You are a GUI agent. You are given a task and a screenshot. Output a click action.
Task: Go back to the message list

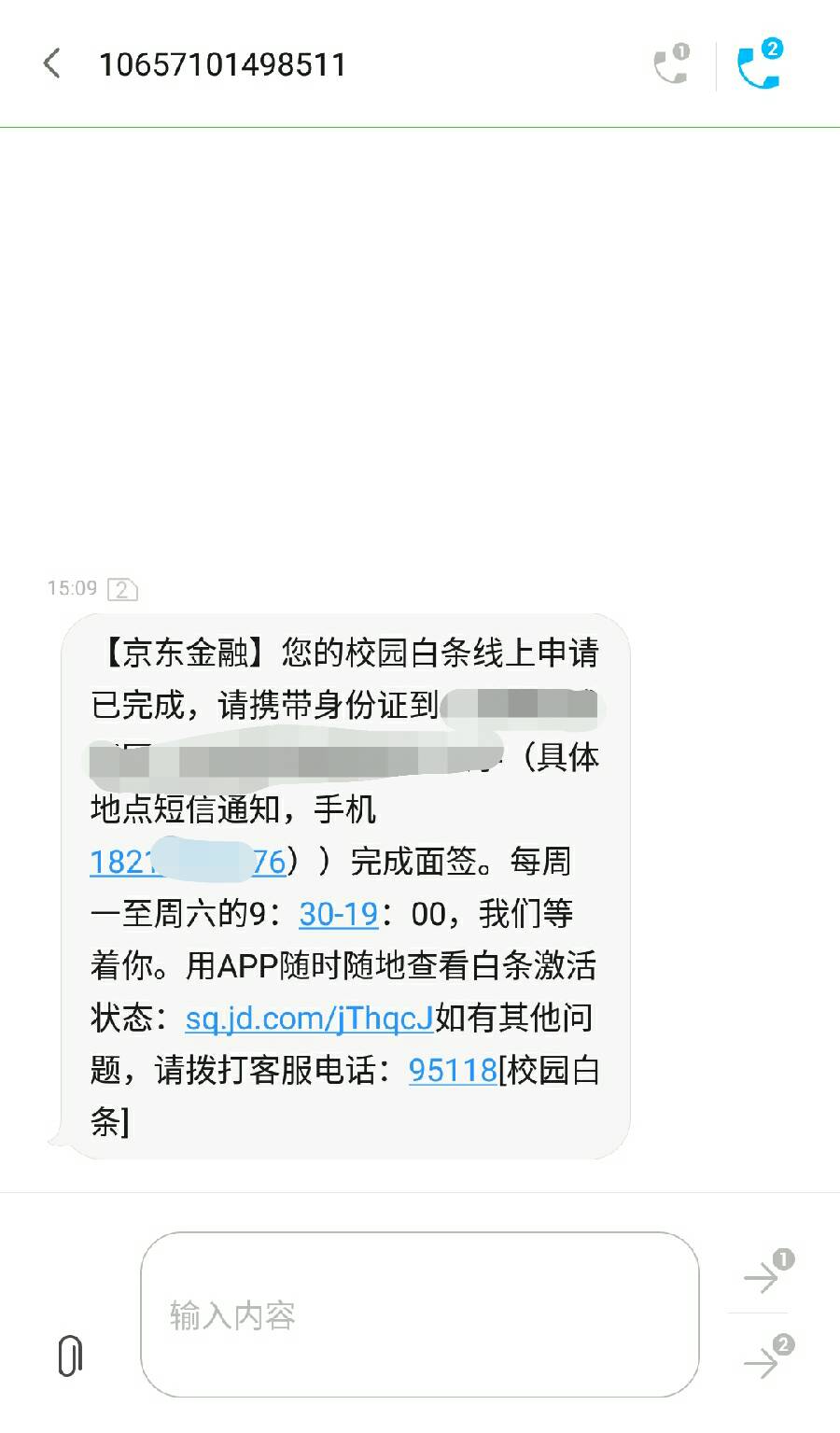(x=52, y=64)
